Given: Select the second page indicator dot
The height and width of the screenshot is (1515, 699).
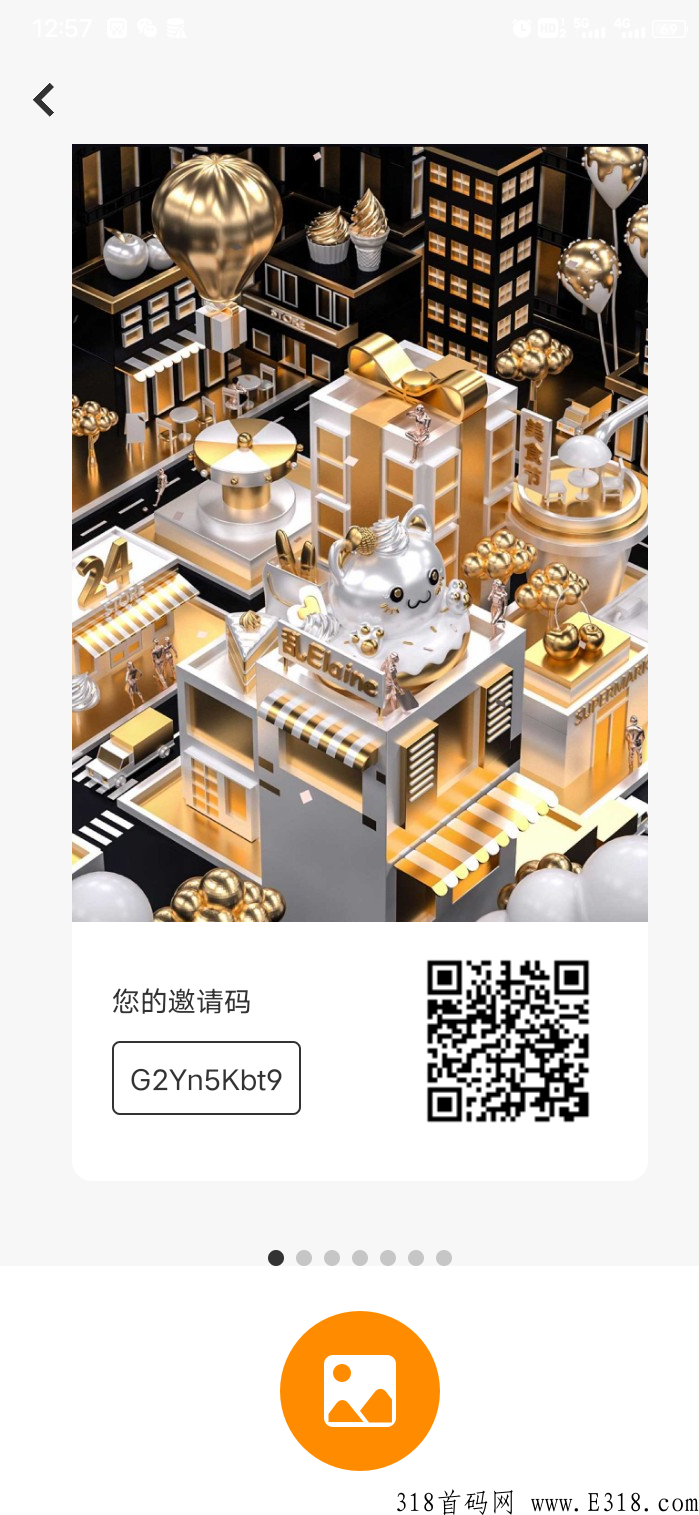Looking at the screenshot, I should tap(304, 1258).
